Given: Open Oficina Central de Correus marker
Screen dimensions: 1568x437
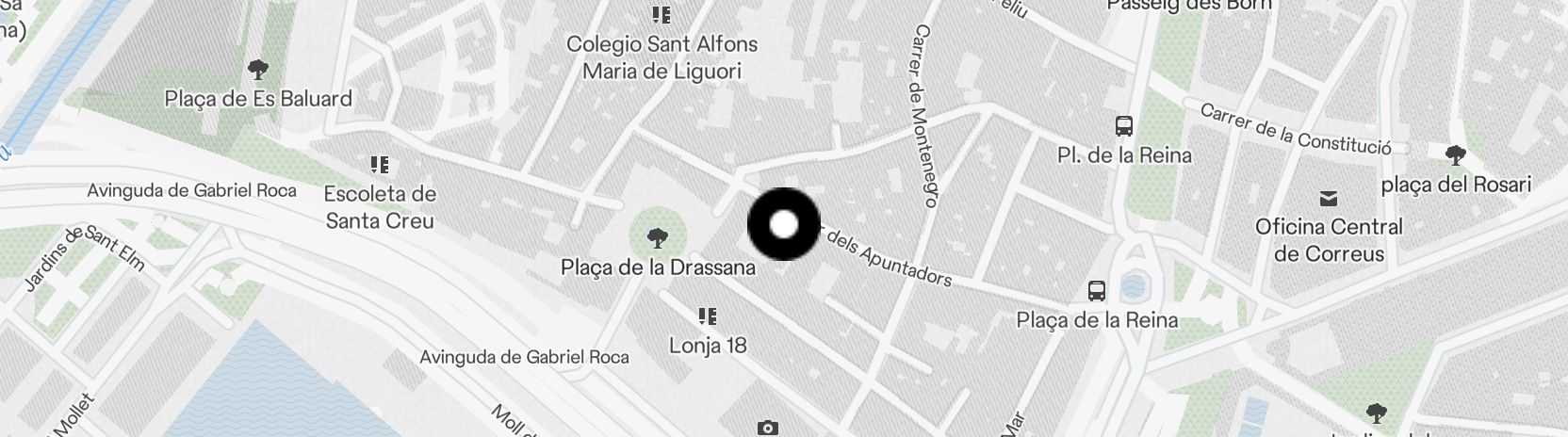Looking at the screenshot, I should point(1329,198).
